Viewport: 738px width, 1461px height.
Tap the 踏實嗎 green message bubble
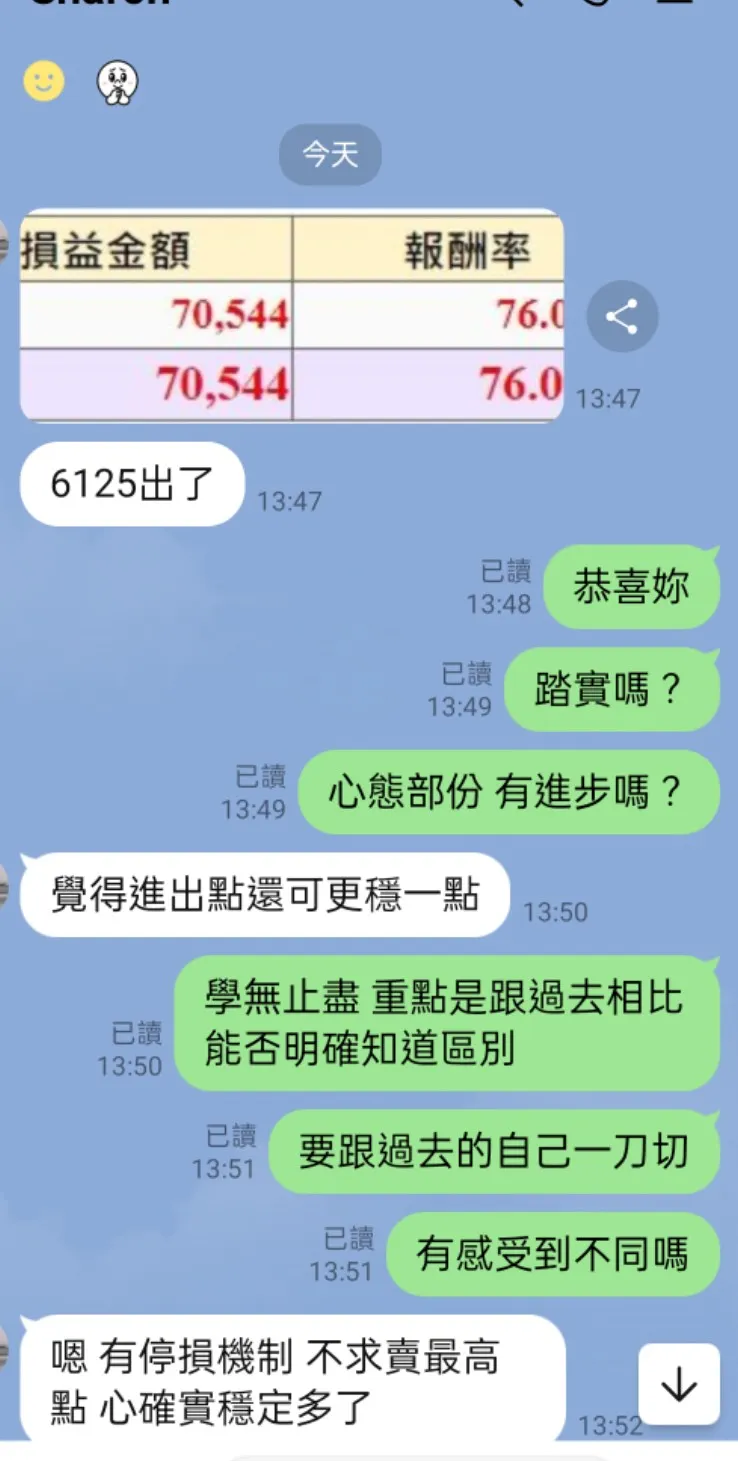pos(611,690)
